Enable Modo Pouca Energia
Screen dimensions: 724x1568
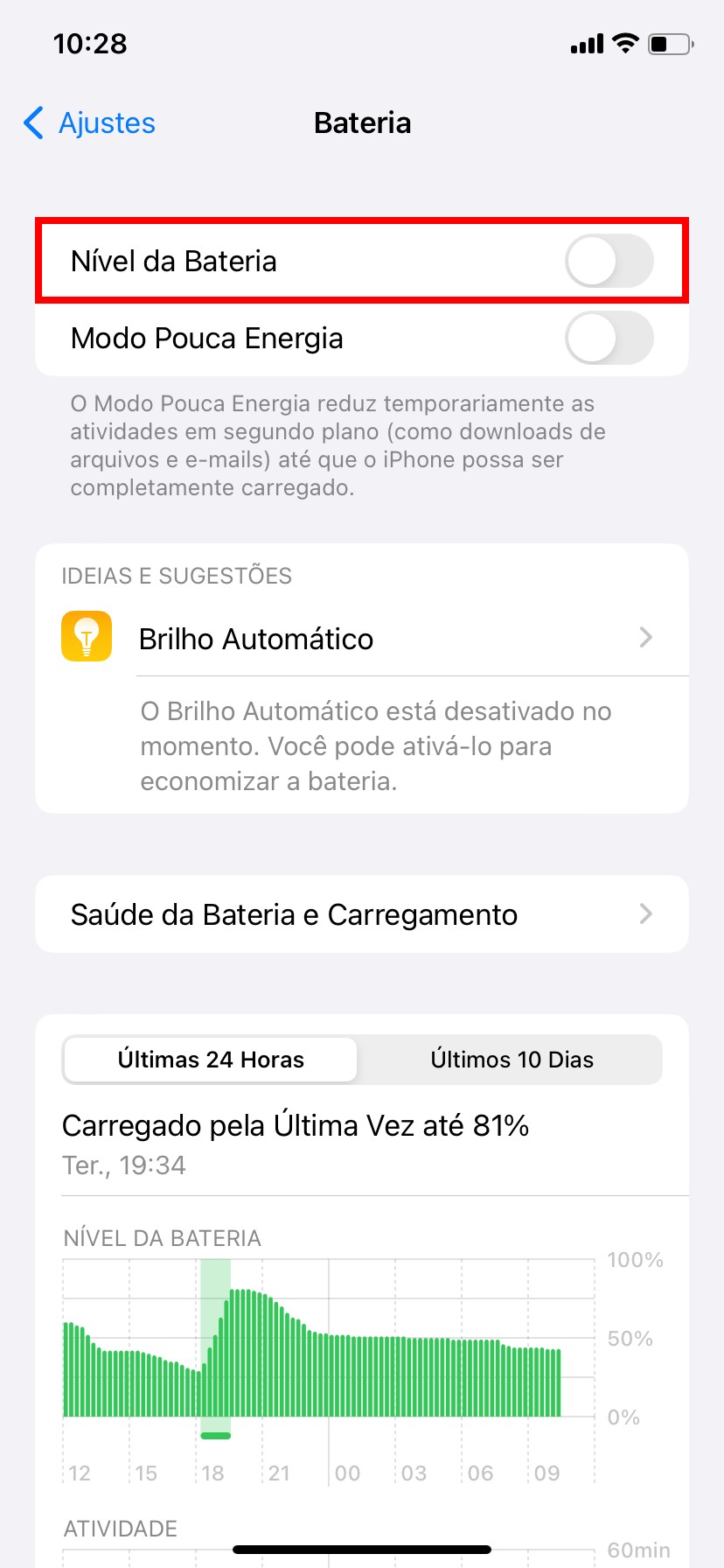[x=609, y=339]
